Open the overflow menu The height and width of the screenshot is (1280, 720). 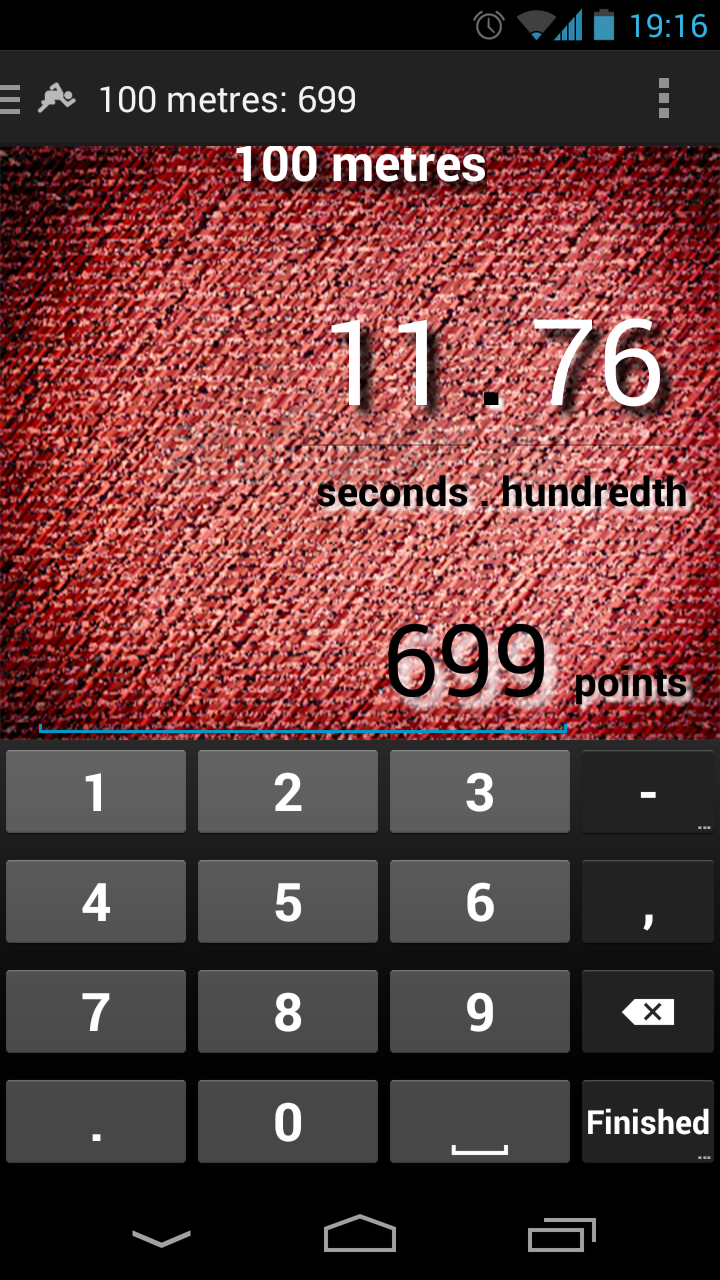[x=663, y=100]
